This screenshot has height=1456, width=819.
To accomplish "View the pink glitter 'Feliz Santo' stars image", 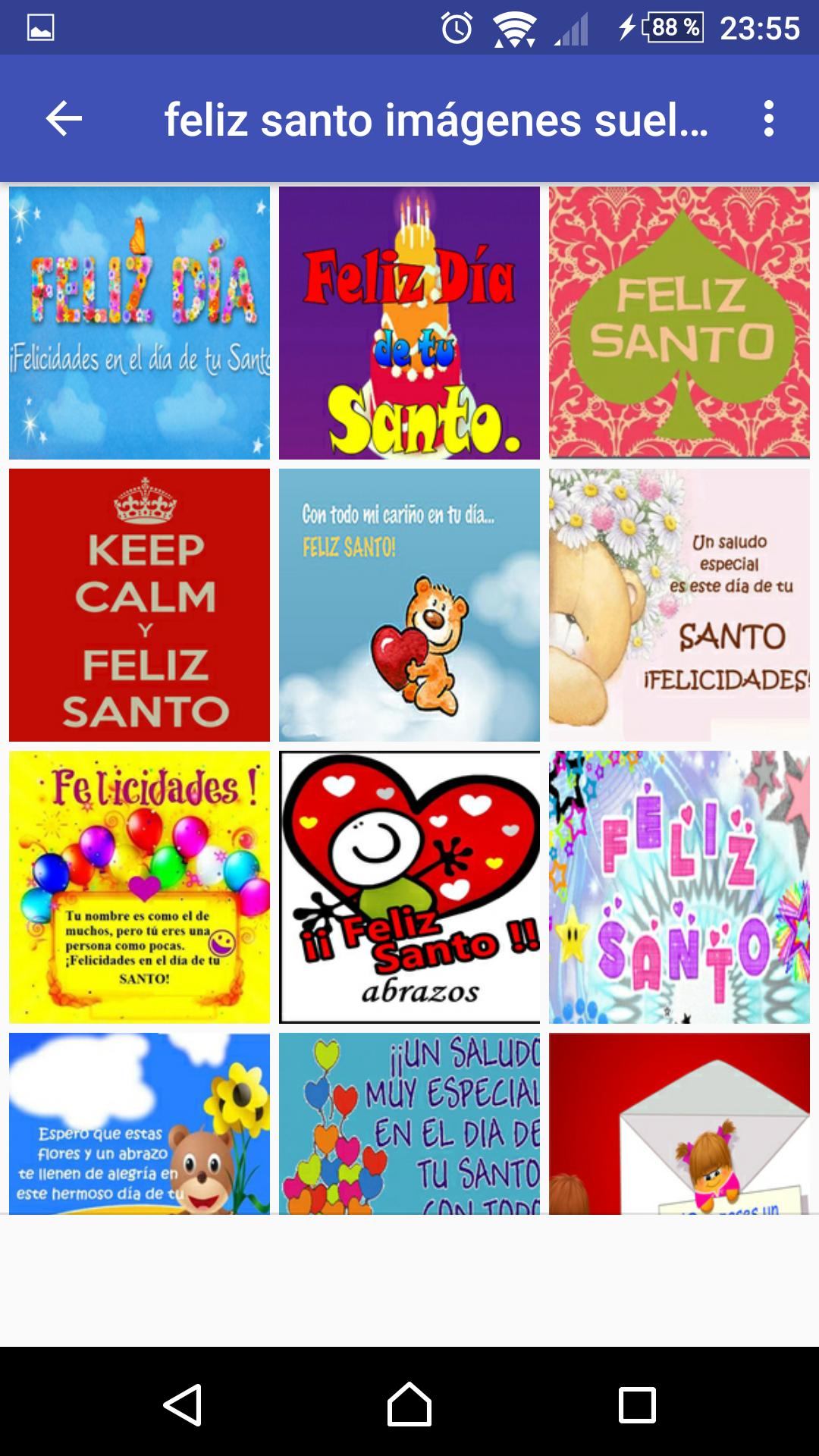I will click(679, 887).
